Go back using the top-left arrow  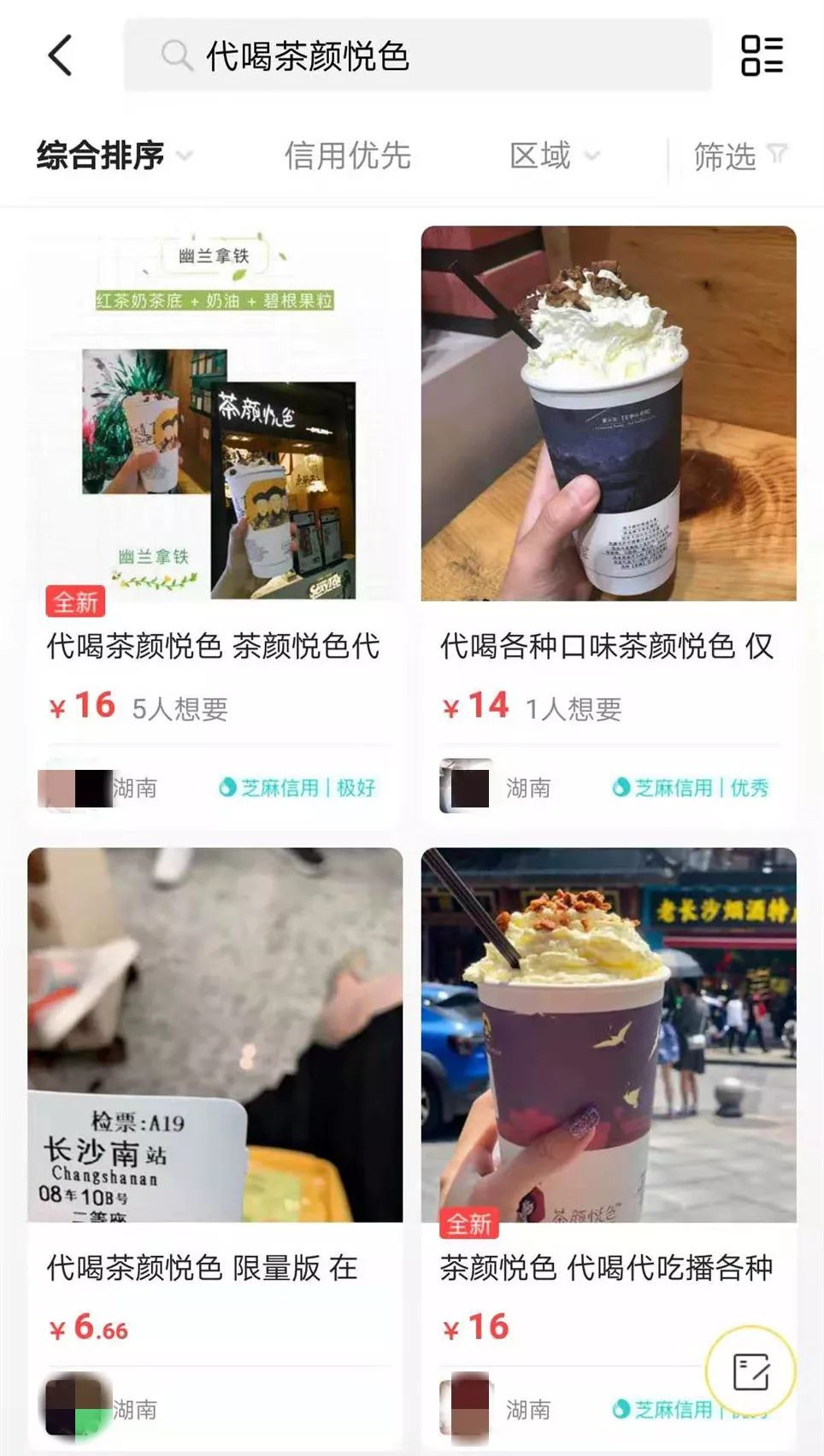(60, 56)
